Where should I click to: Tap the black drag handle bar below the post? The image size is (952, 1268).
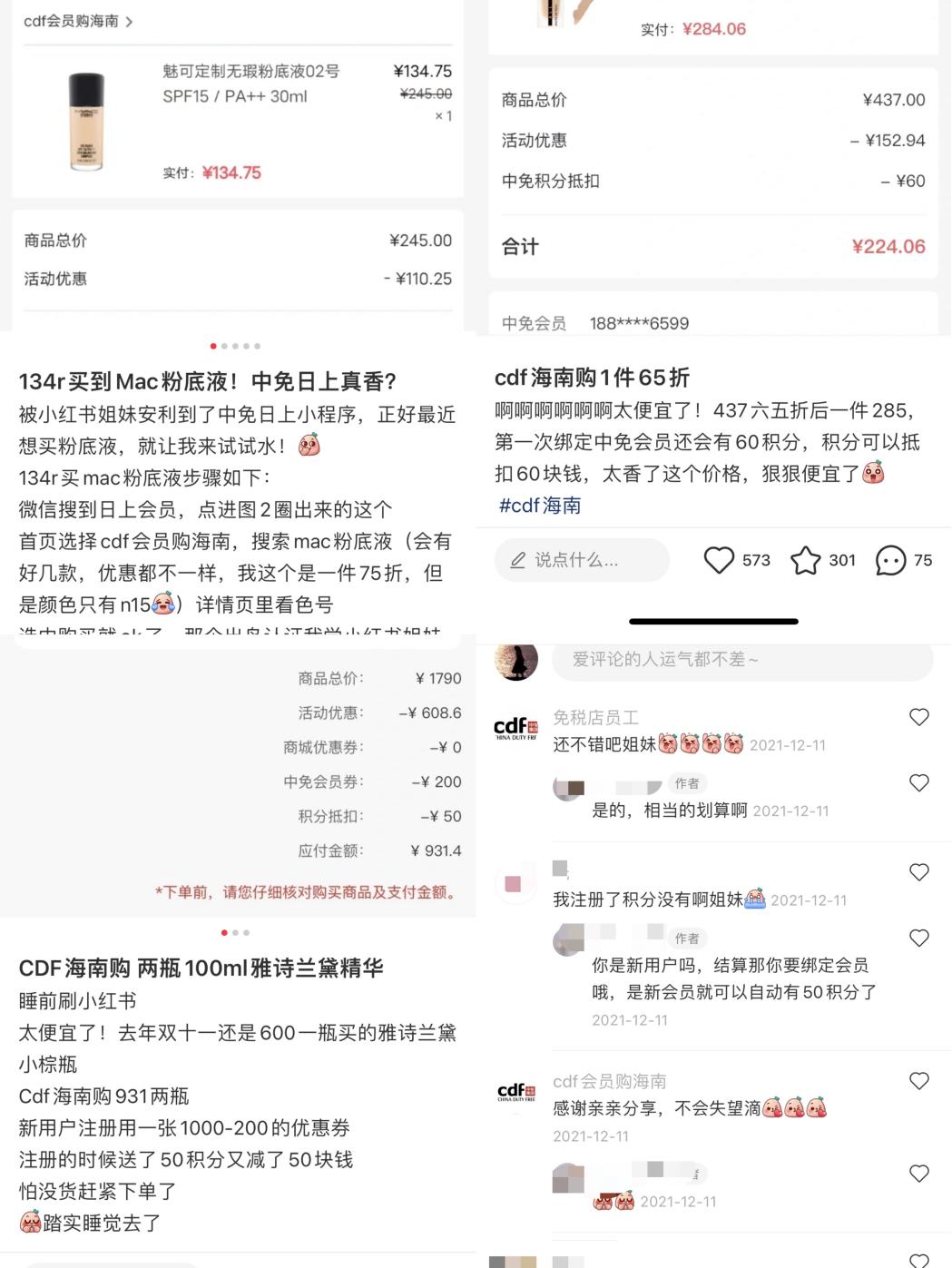(713, 620)
